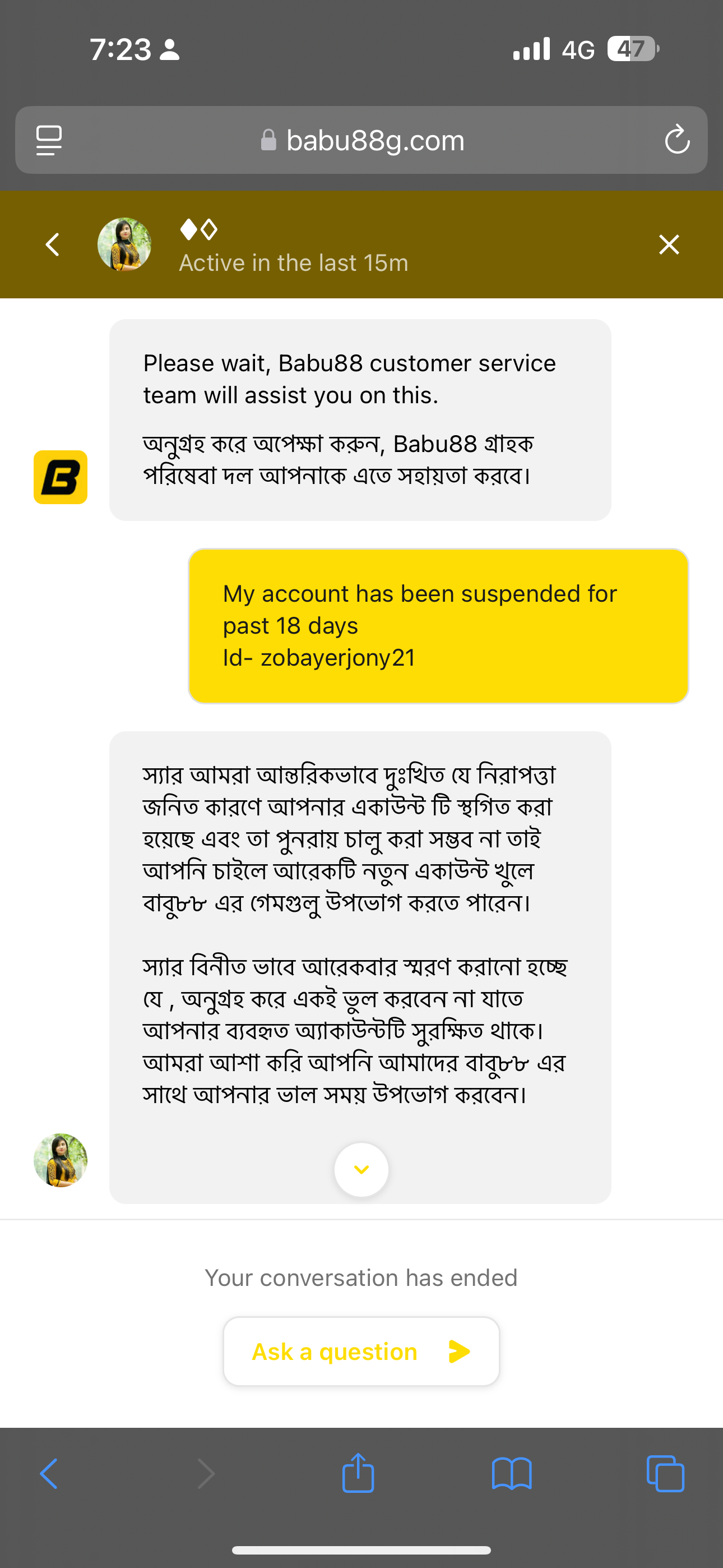Share this page from Safari toolbar
The height and width of the screenshot is (1568, 723).
[x=358, y=1474]
